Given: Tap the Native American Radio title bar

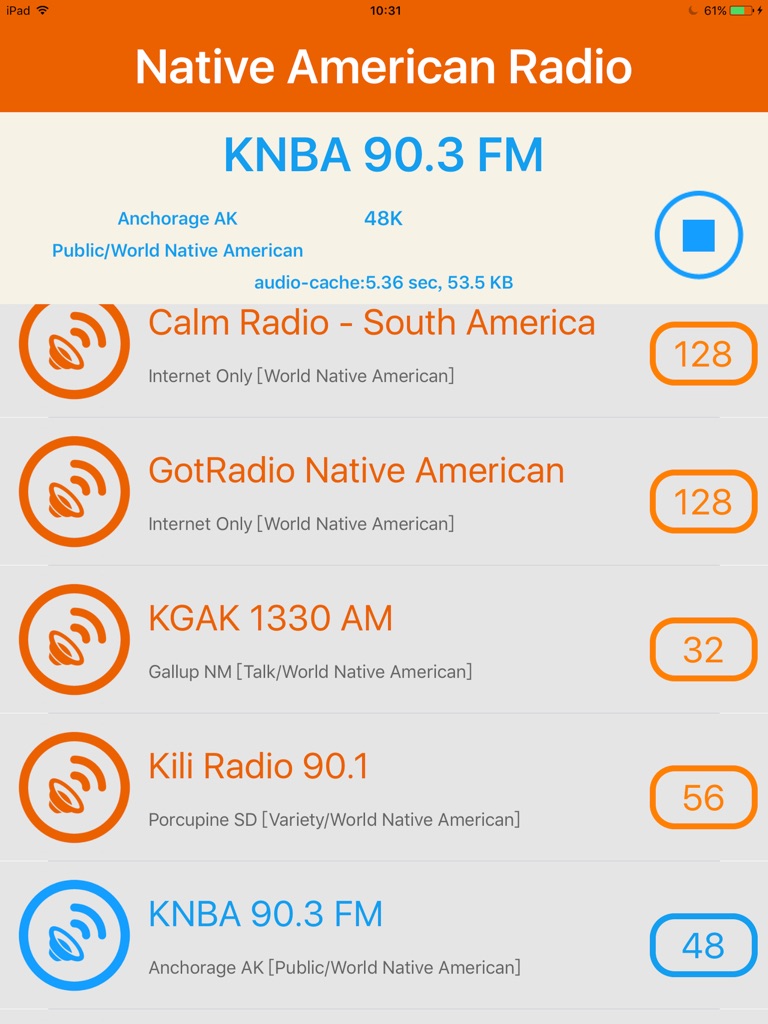Looking at the screenshot, I should (384, 66).
